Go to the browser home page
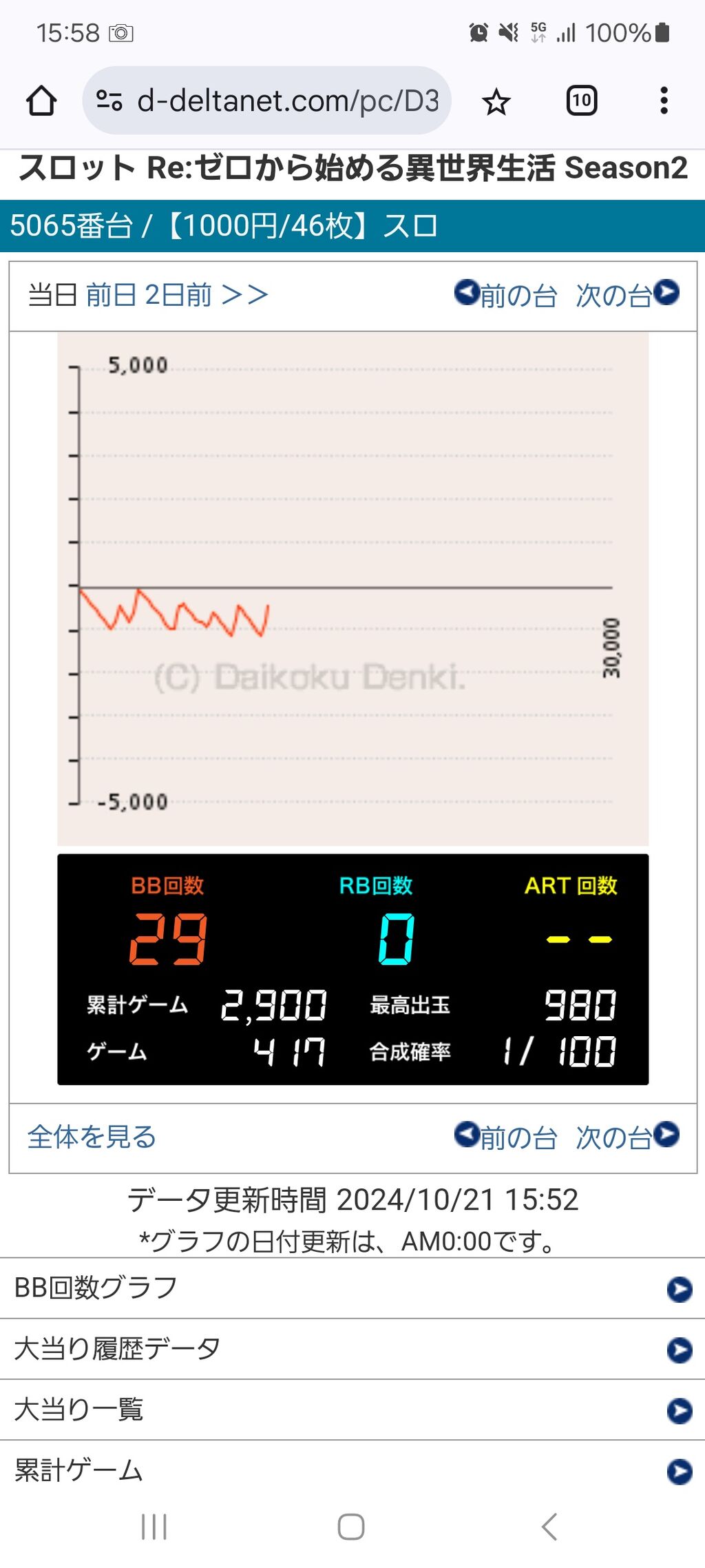Image resolution: width=705 pixels, height=1568 pixels. tap(41, 101)
